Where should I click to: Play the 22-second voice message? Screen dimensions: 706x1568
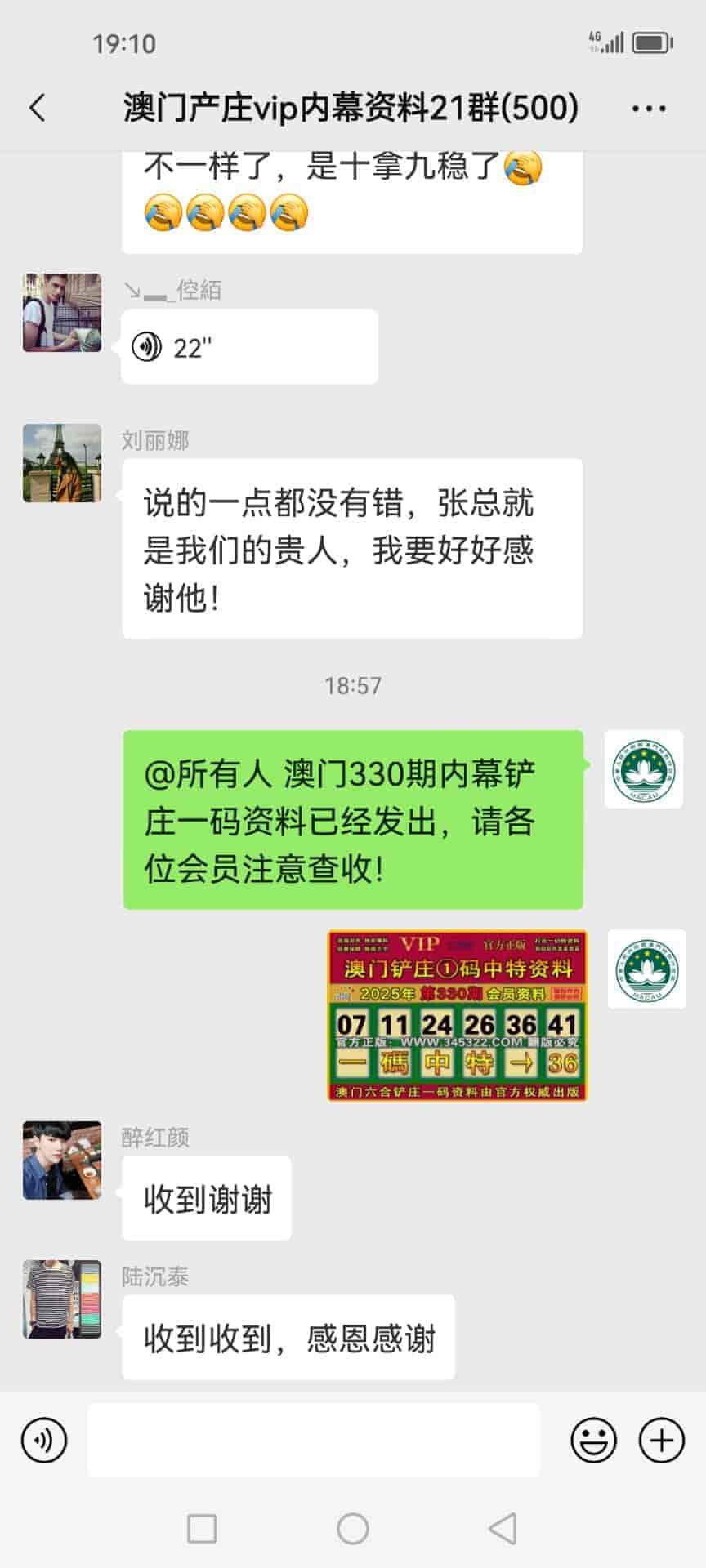248,347
